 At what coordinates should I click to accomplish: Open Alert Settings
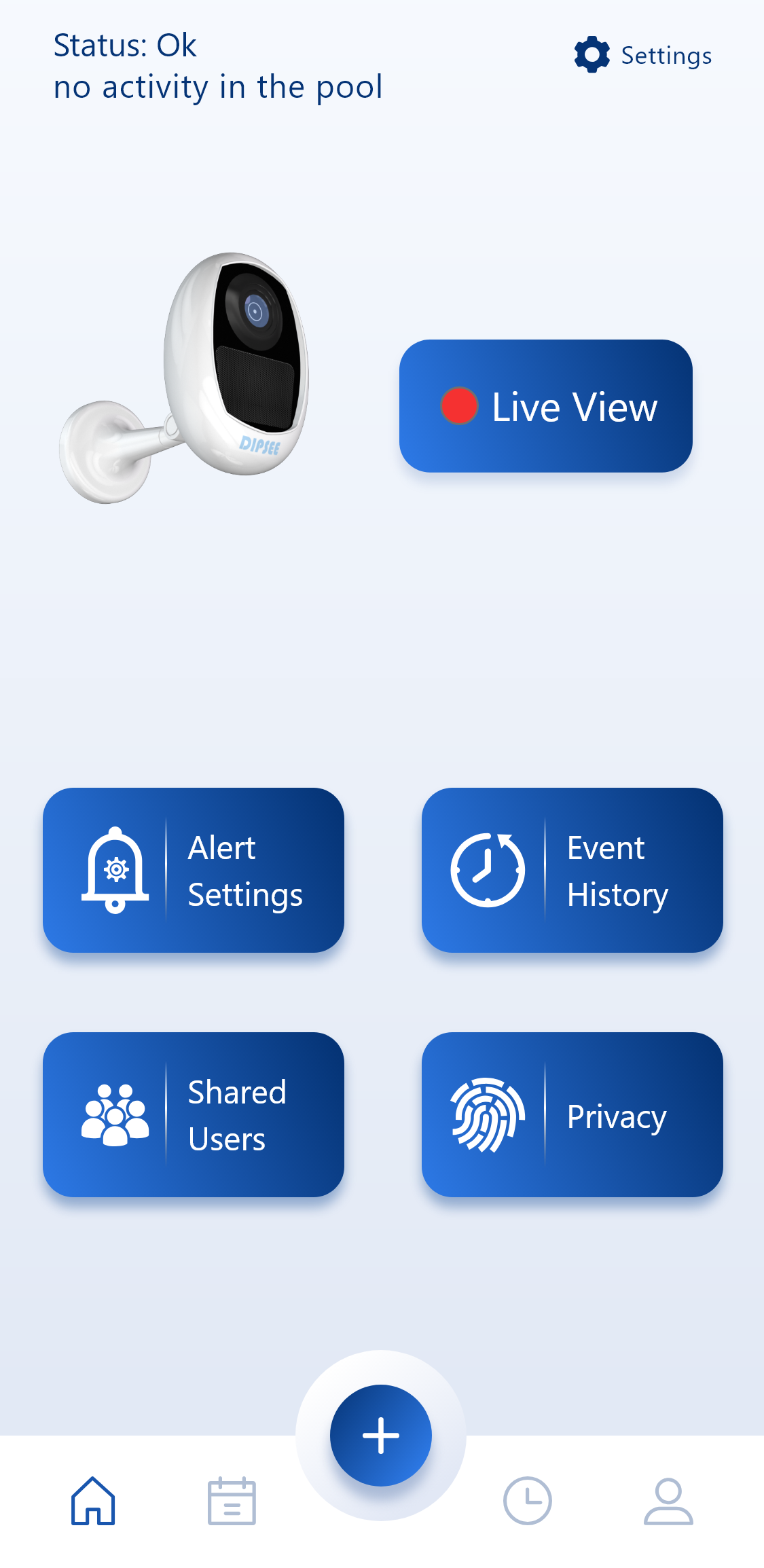pyautogui.click(x=194, y=870)
